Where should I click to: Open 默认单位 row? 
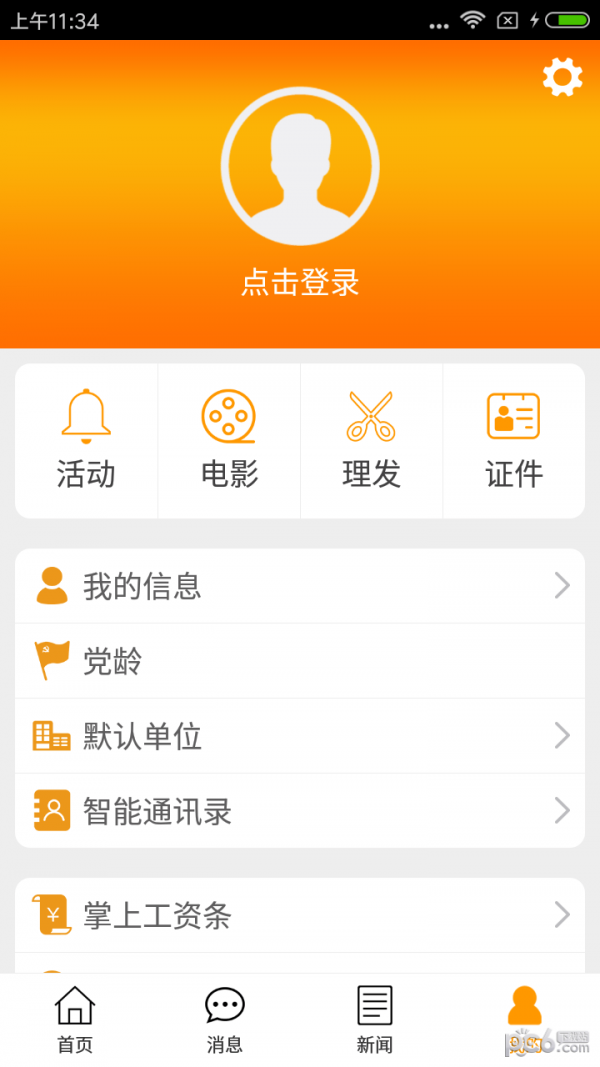click(300, 736)
